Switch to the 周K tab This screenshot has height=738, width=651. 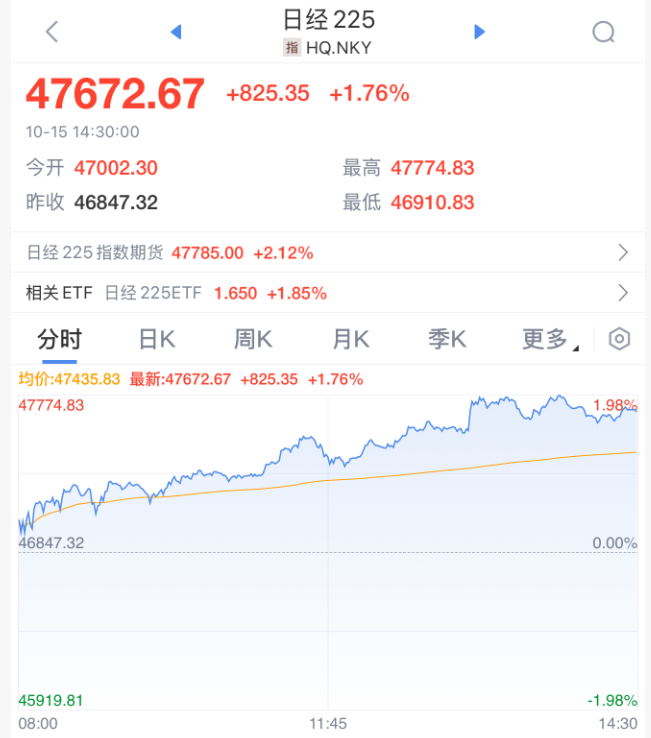pos(253,339)
